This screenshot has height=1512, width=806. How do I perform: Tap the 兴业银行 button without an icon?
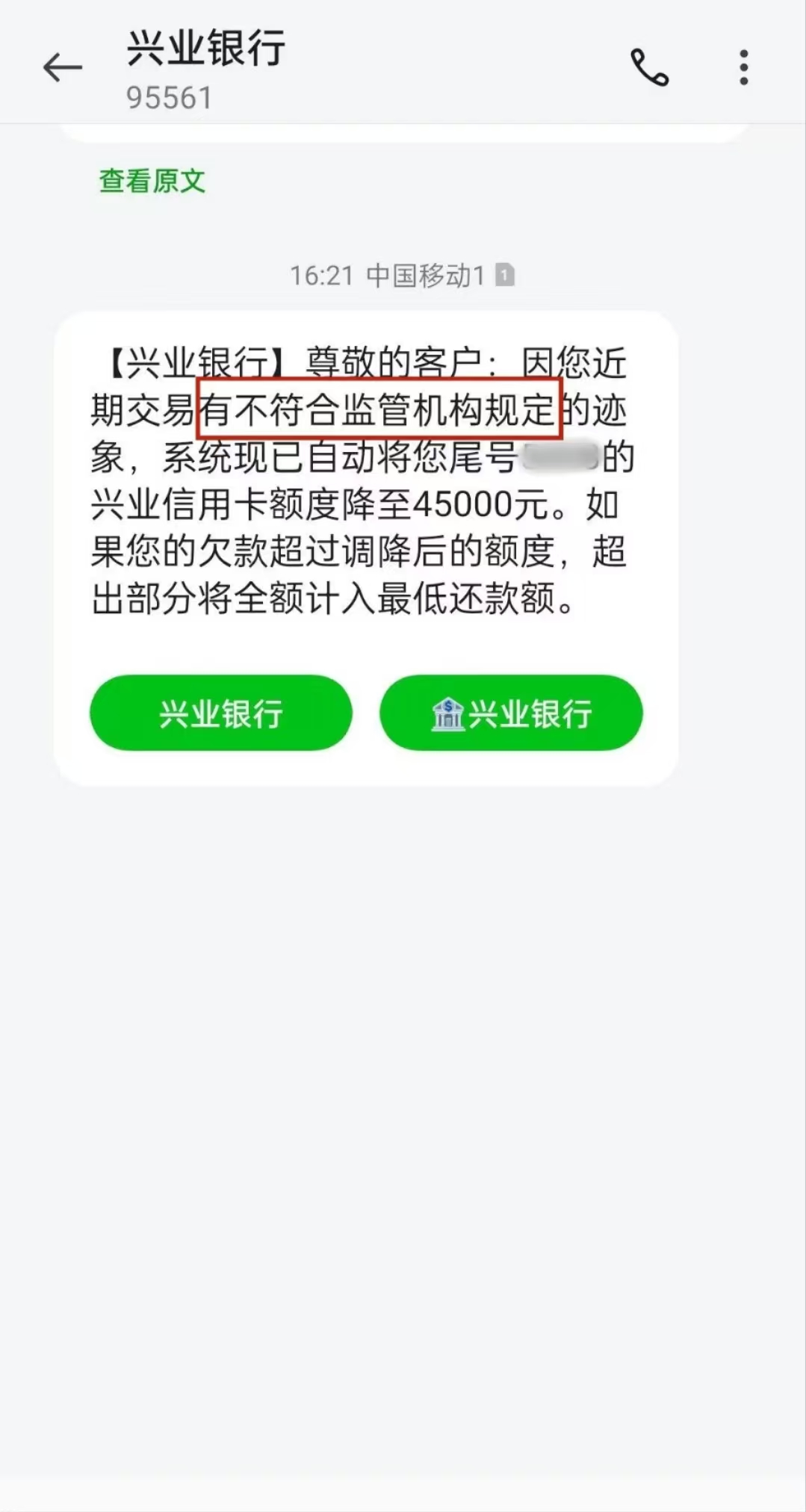point(221,713)
